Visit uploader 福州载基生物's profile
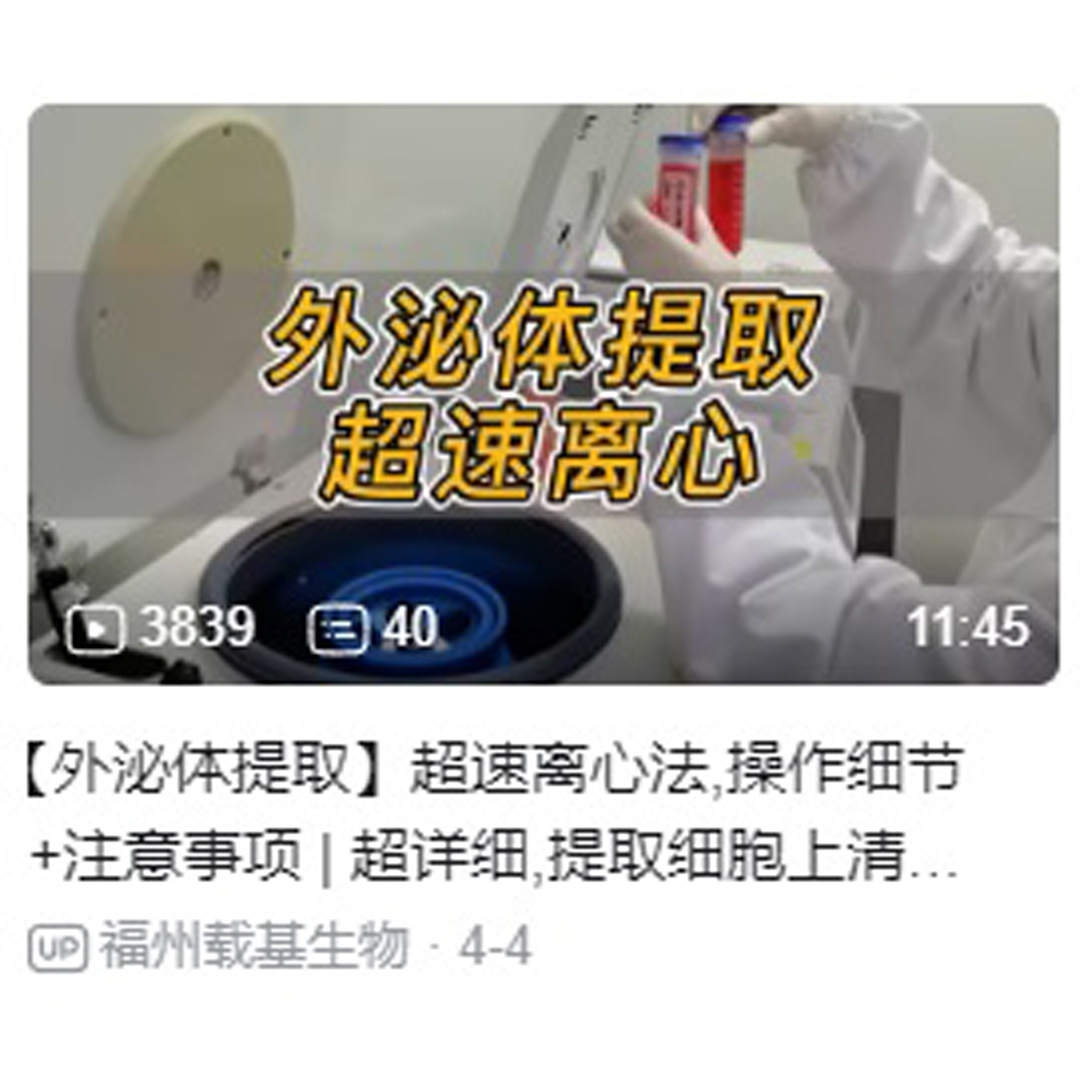1080x1080 pixels. click(x=253, y=946)
